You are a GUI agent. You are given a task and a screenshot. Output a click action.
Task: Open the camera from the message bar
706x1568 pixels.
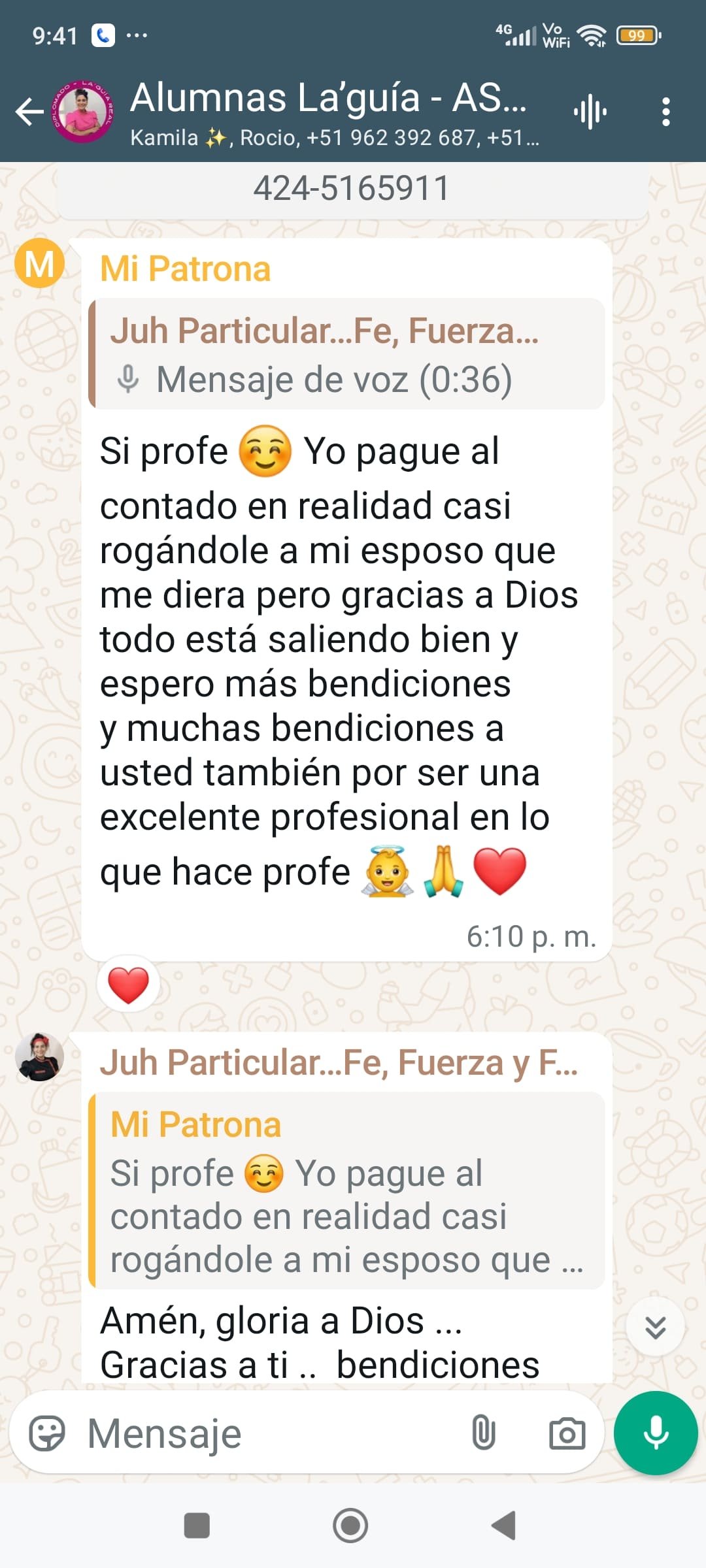coord(567,1433)
